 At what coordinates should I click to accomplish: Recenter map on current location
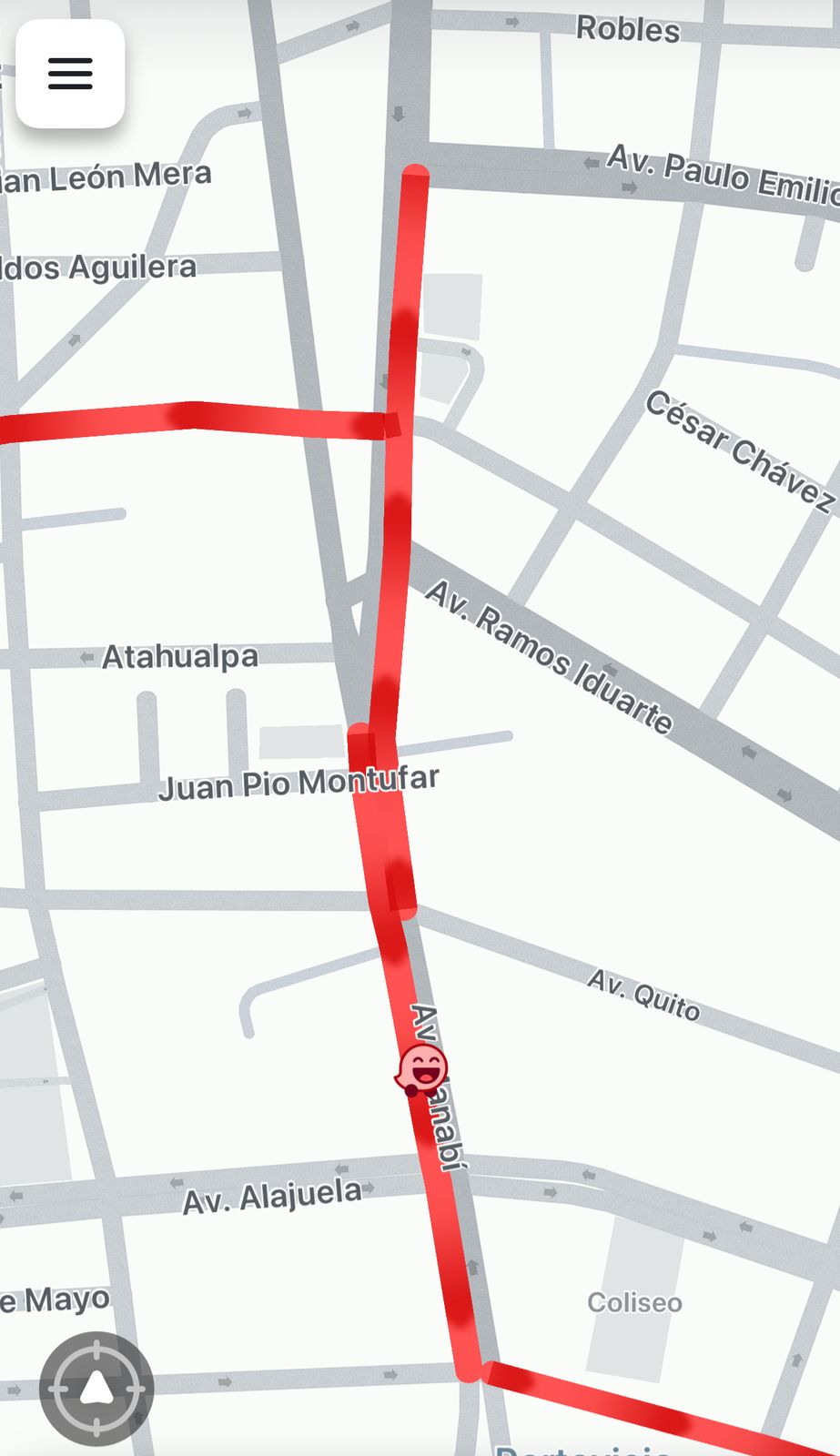pyautogui.click(x=96, y=1389)
